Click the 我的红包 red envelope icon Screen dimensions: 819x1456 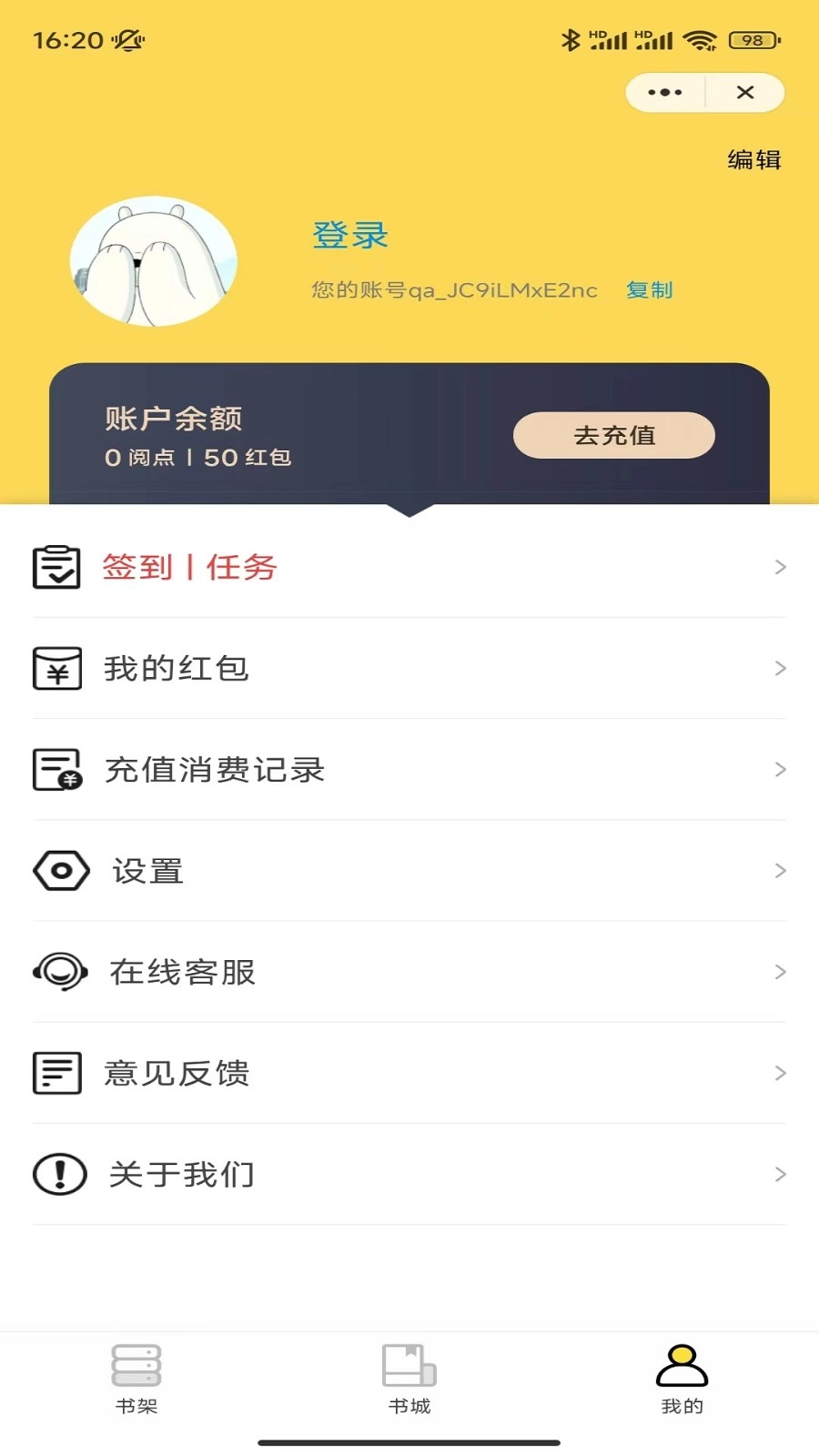[x=58, y=668]
